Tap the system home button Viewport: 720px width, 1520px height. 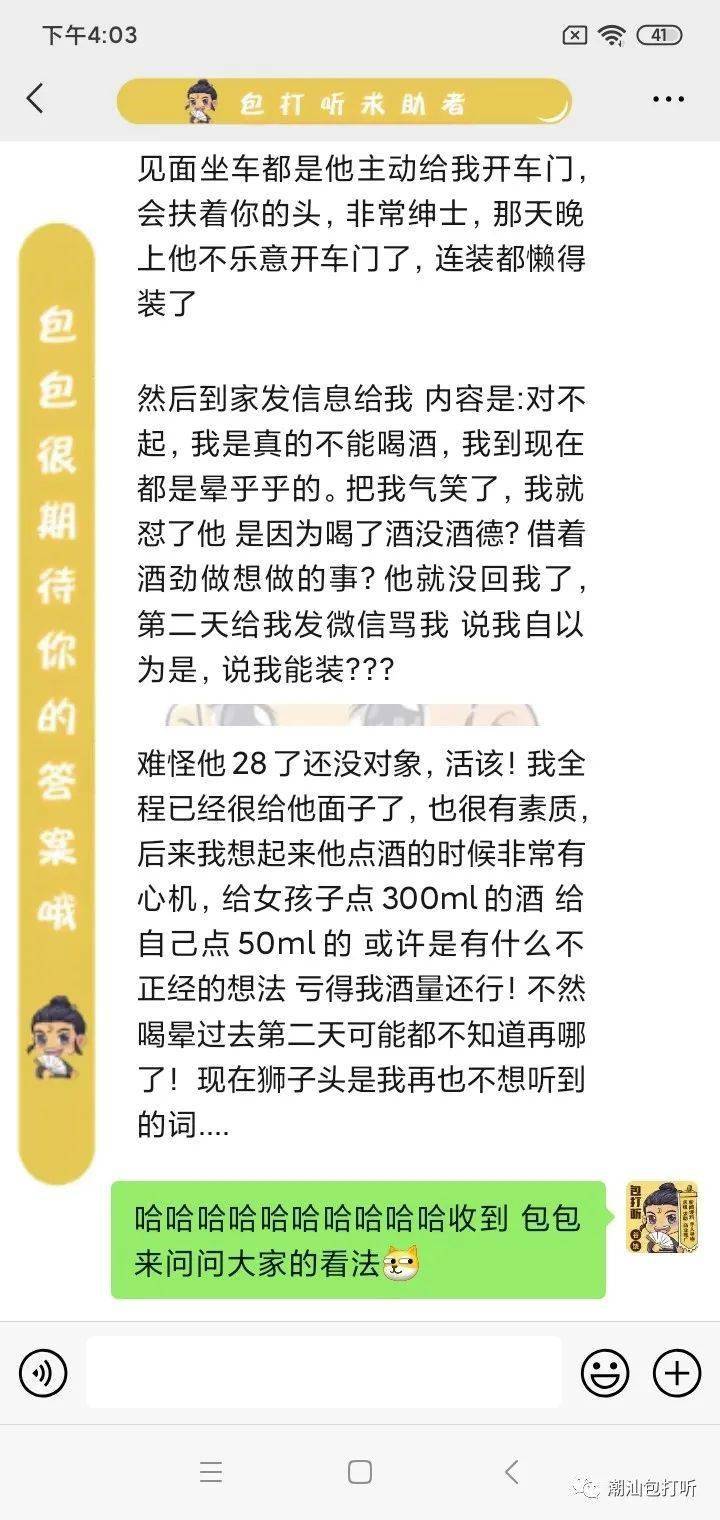[360, 1471]
